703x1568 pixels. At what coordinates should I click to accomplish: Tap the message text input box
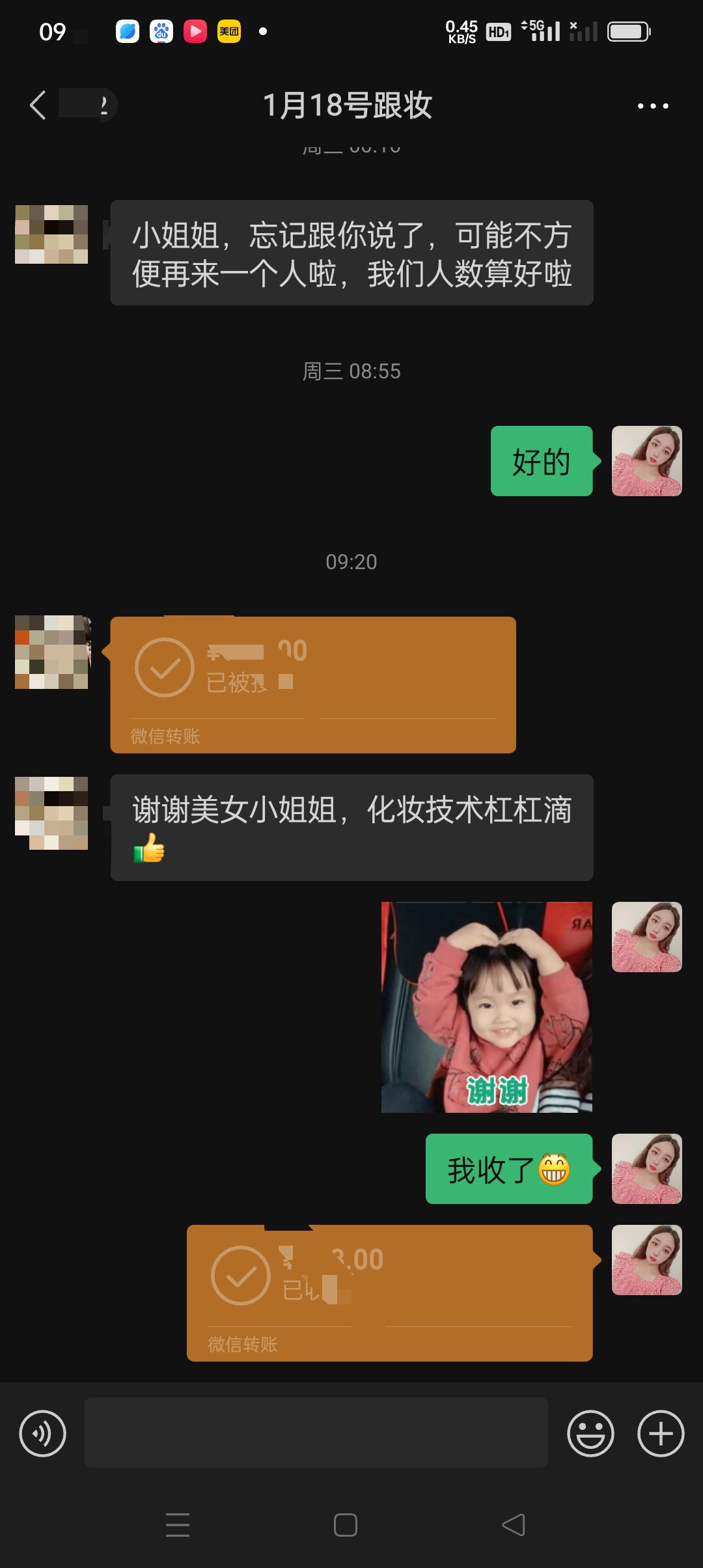coord(316,1433)
